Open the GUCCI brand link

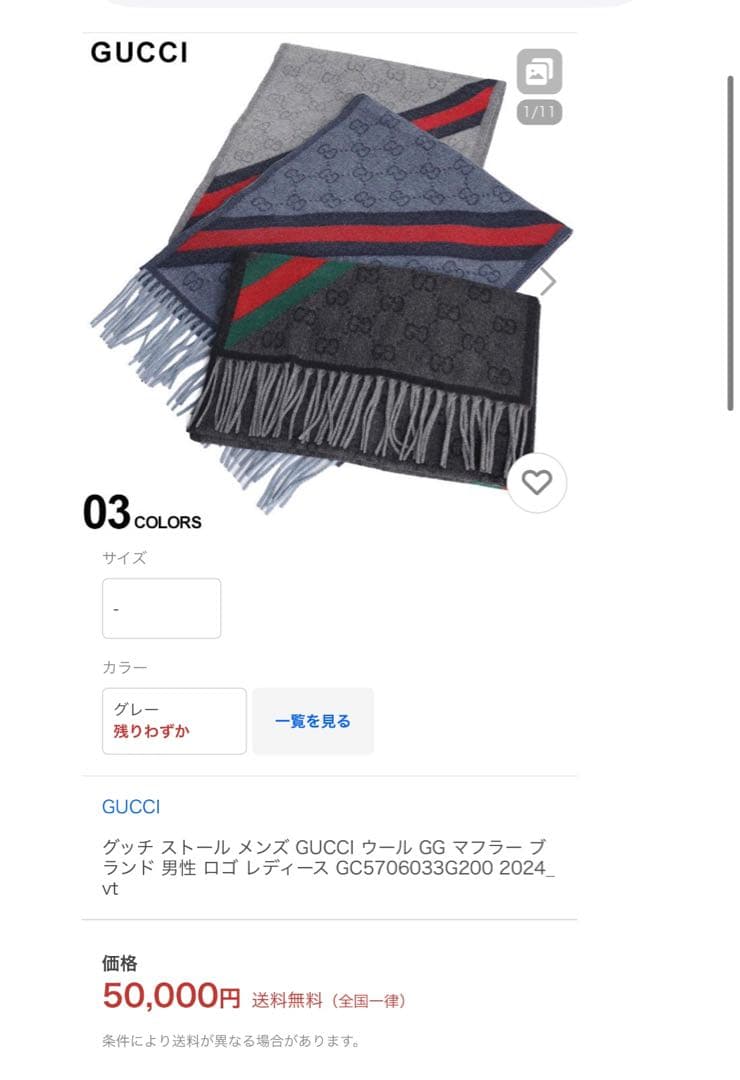131,807
